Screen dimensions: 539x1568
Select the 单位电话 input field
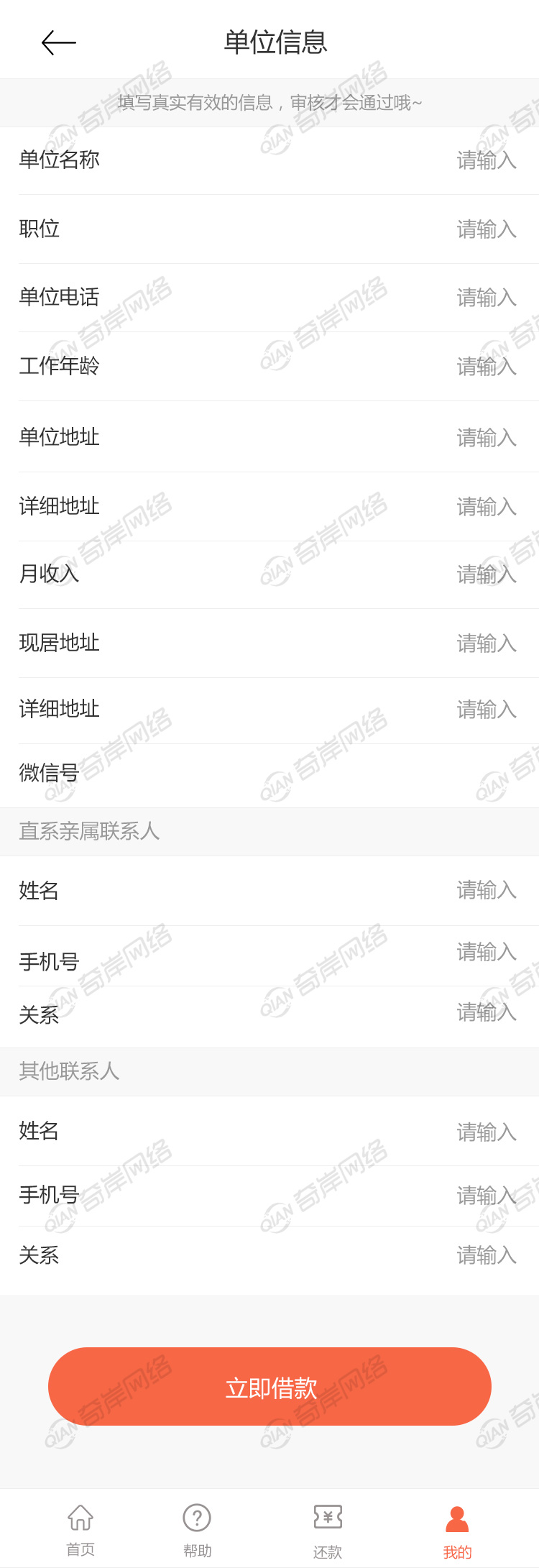tap(486, 298)
